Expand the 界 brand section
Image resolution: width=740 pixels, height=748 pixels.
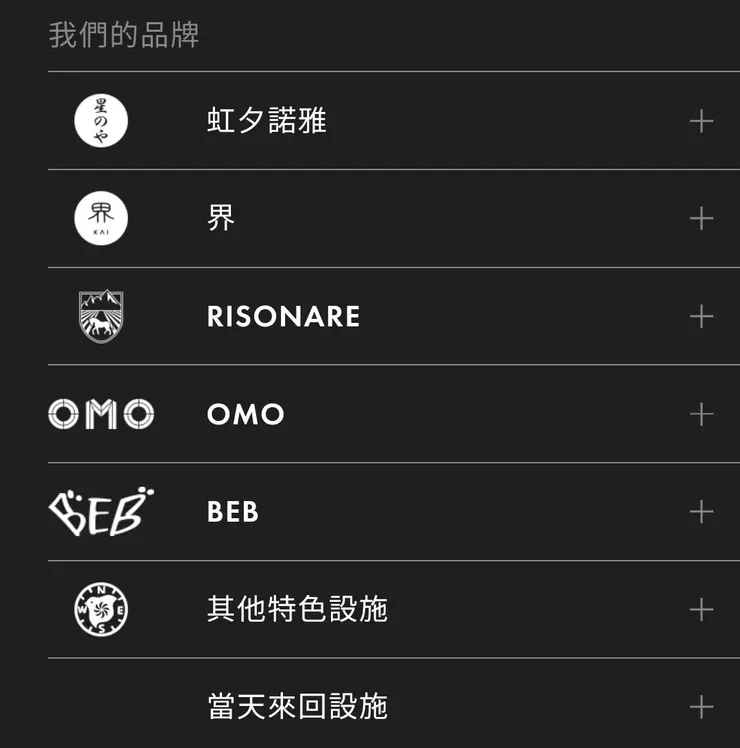coord(700,219)
